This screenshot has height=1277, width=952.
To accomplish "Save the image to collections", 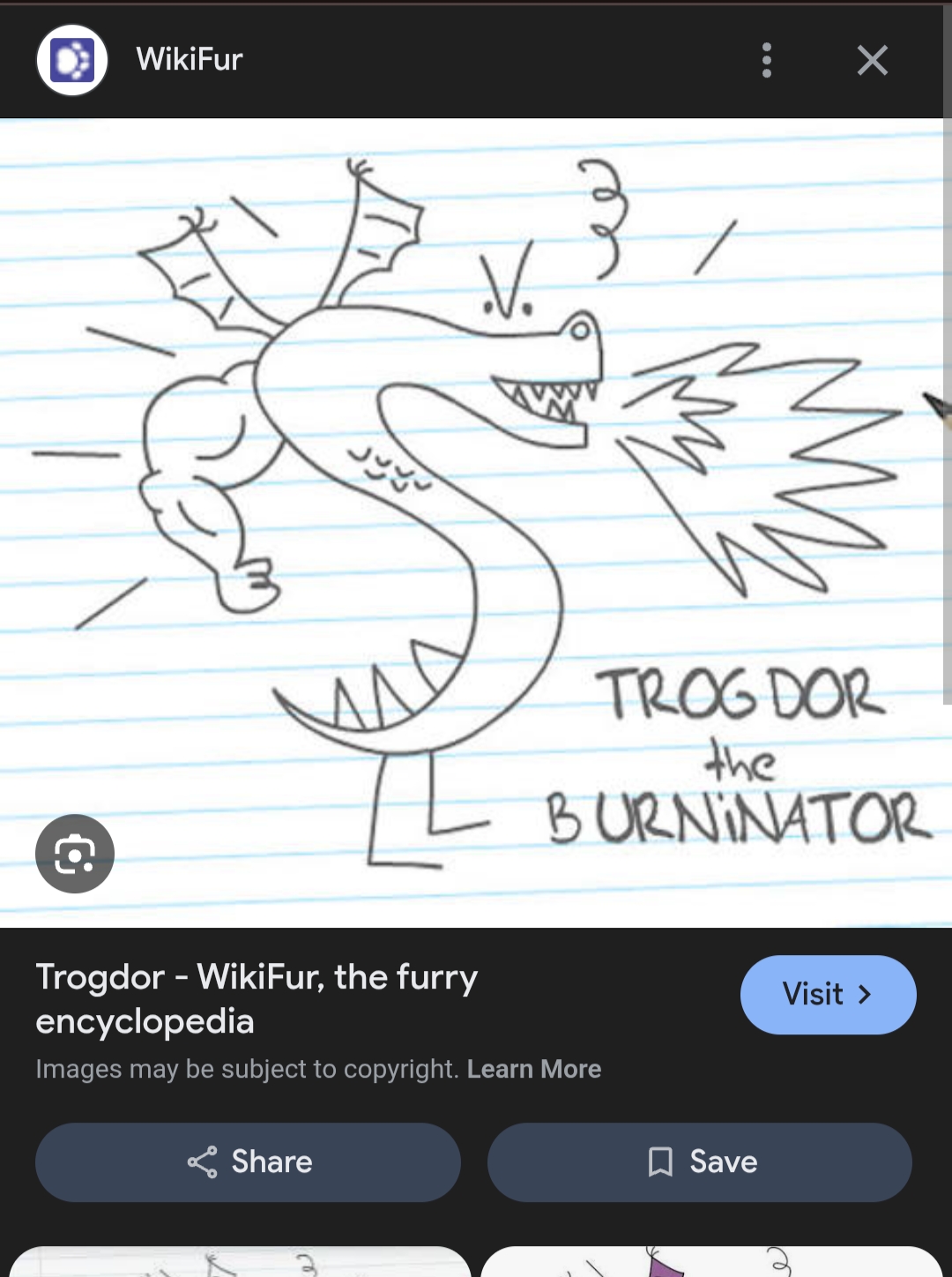I will (x=700, y=1161).
